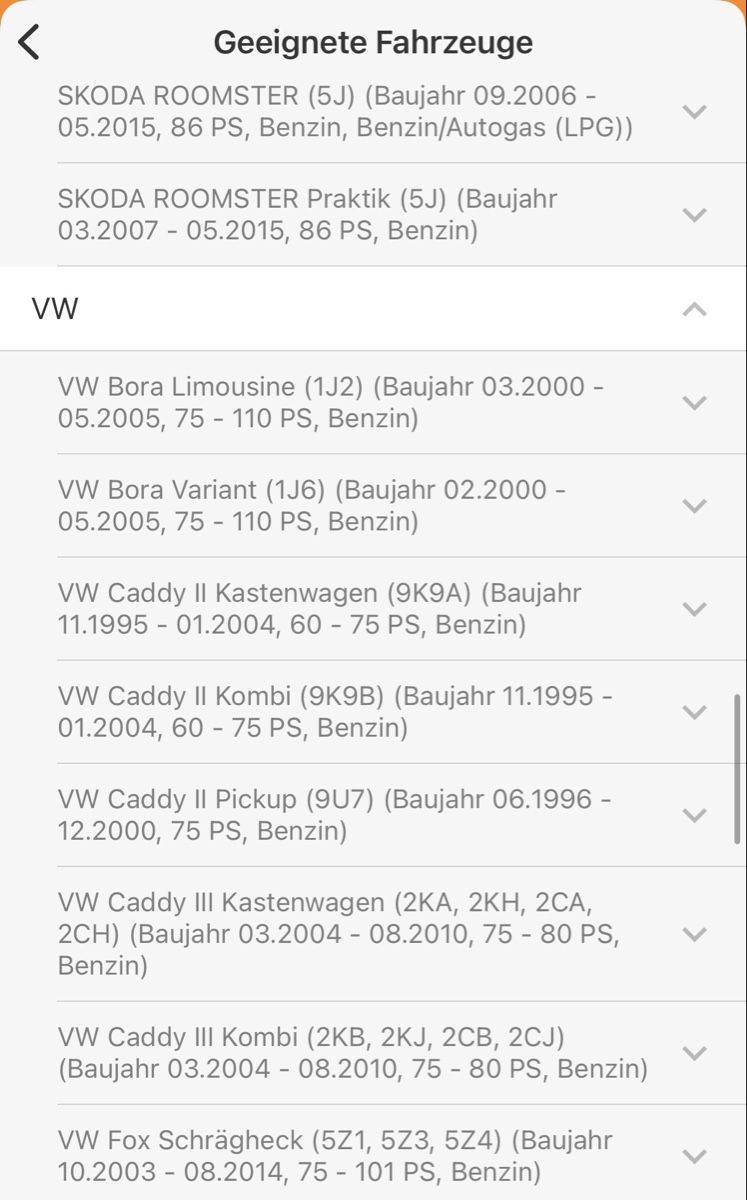Expand VW Bora Variant (1J6) row

(694, 506)
